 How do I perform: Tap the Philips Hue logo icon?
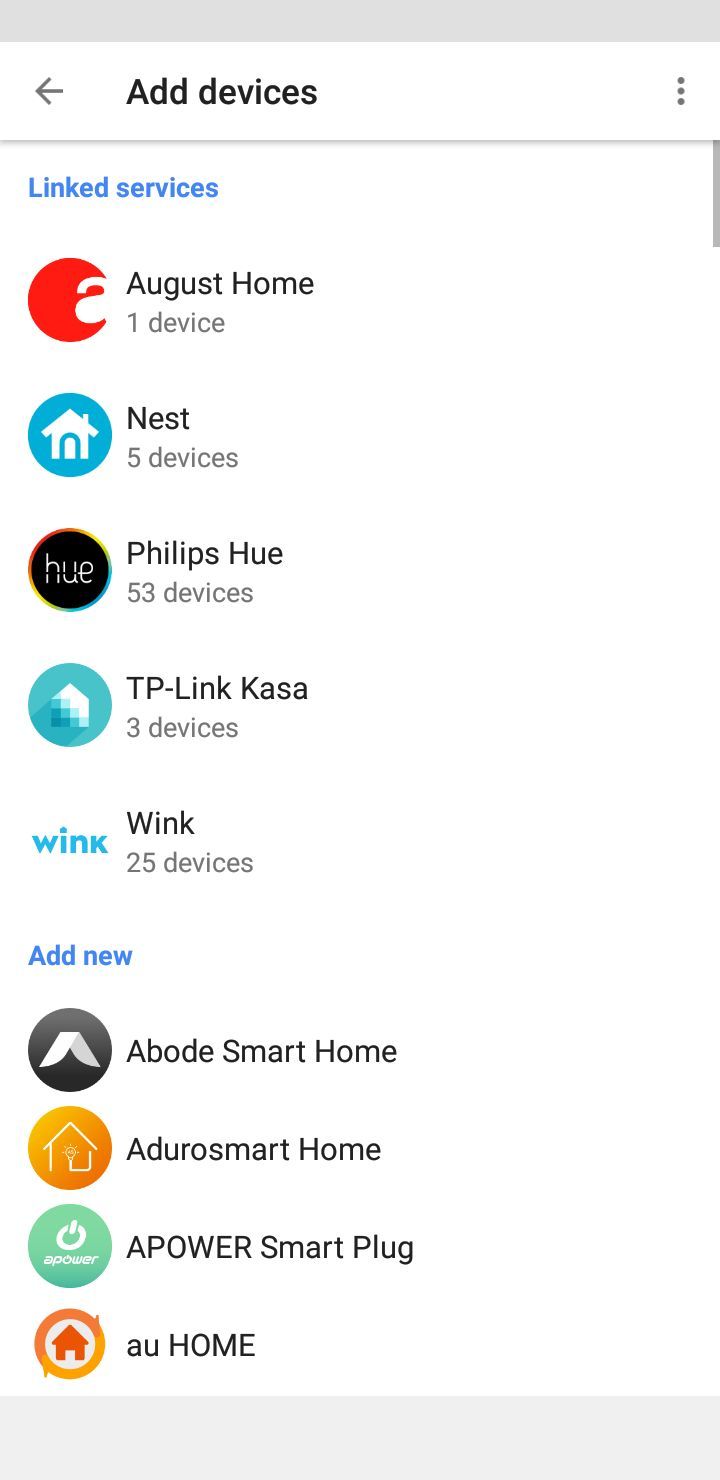(69, 569)
